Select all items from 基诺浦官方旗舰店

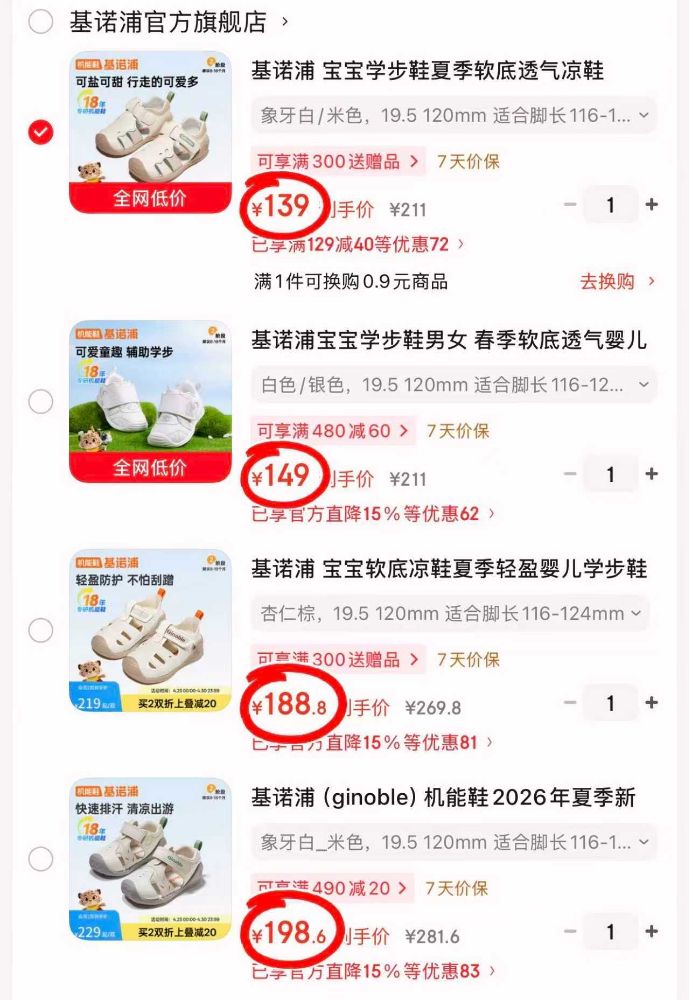pyautogui.click(x=40, y=21)
